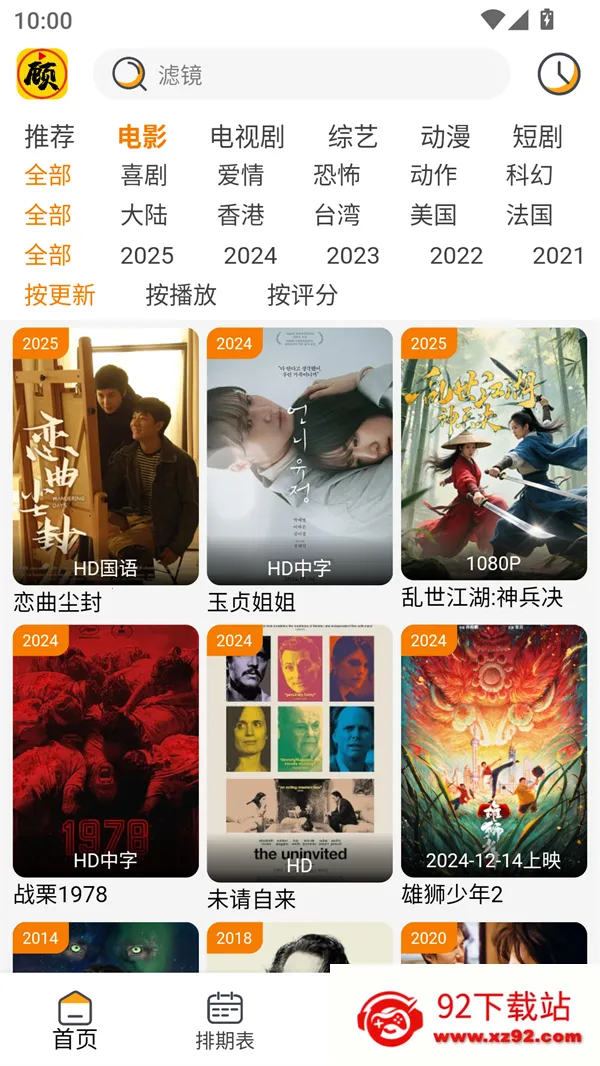
Task: Open the movie 玉贞姐姐
Action: pyautogui.click(x=299, y=457)
